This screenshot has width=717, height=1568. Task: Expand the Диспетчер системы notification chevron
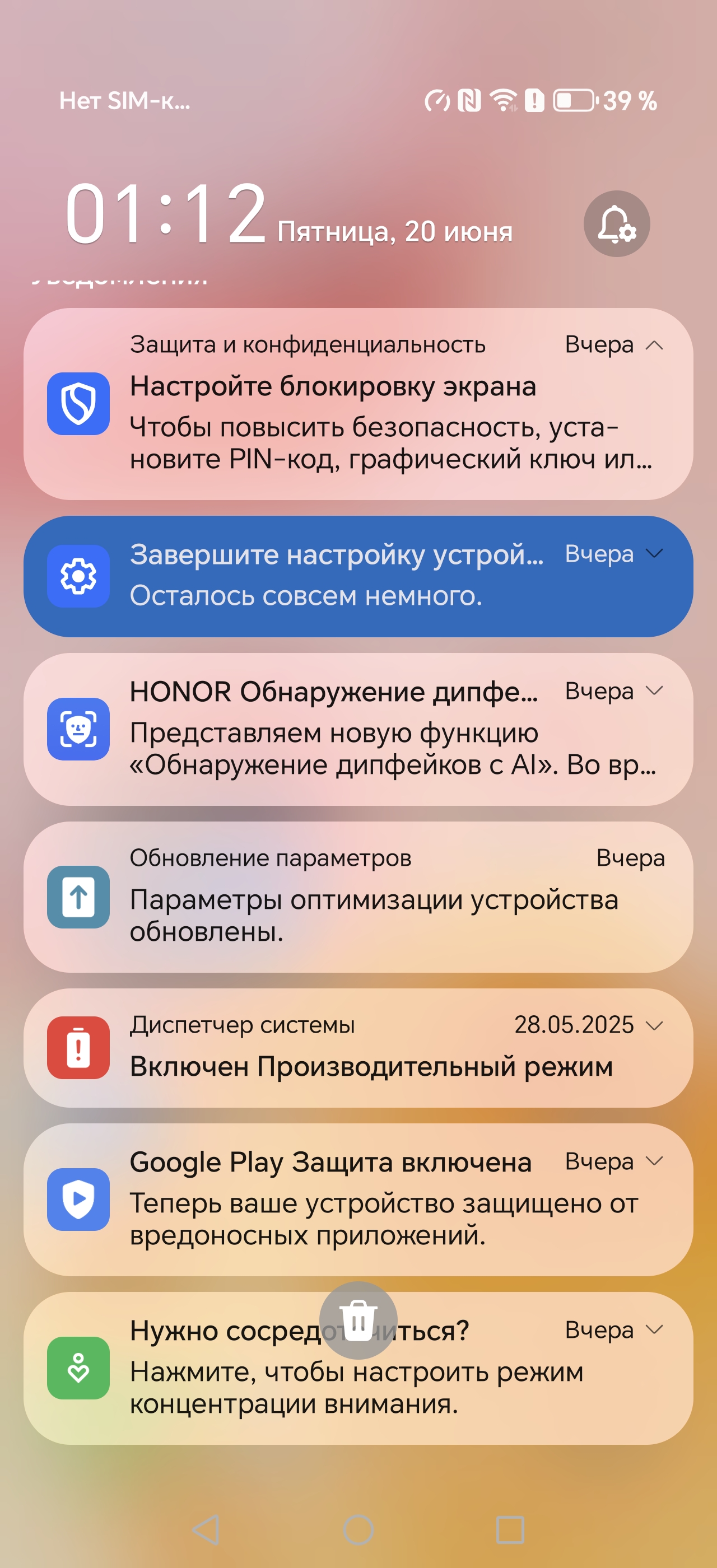tap(654, 1026)
